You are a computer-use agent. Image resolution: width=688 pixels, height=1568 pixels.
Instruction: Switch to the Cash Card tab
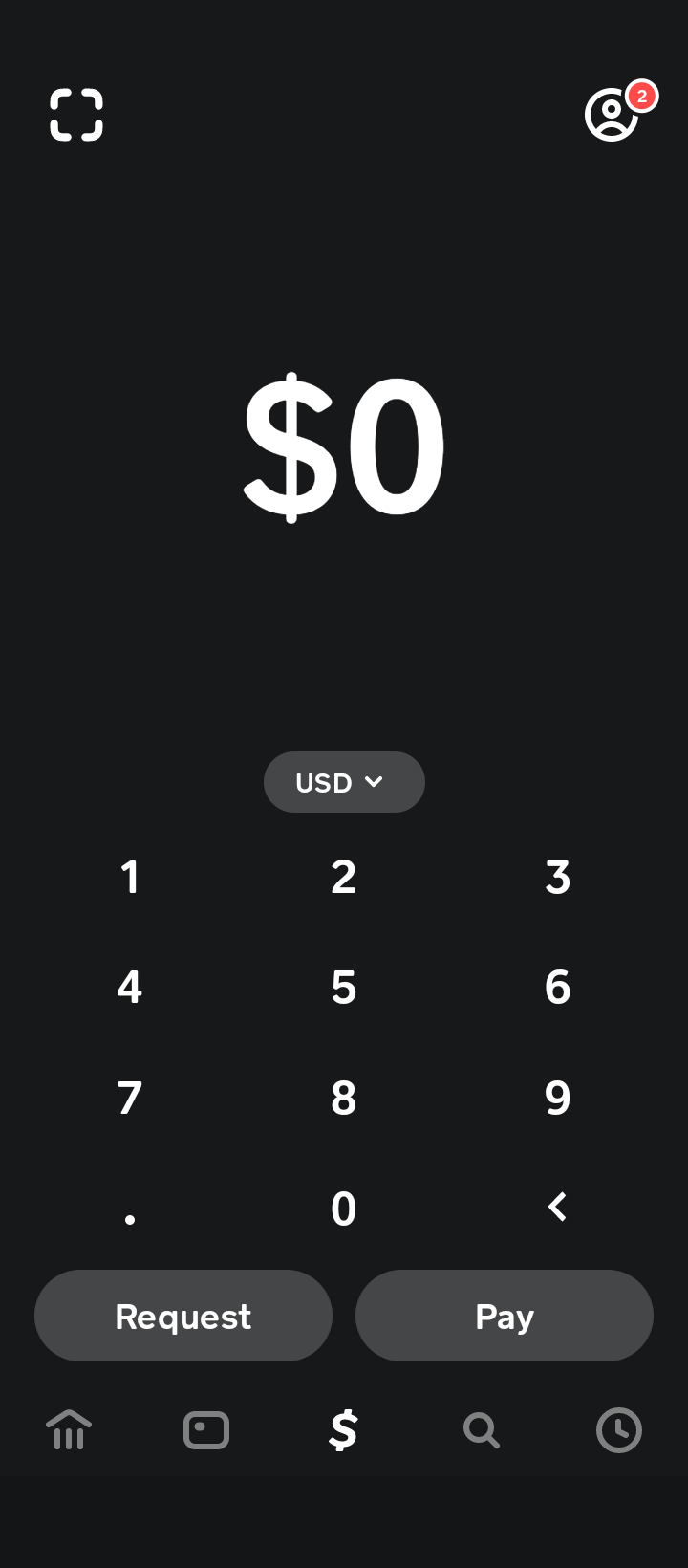[x=206, y=1430]
